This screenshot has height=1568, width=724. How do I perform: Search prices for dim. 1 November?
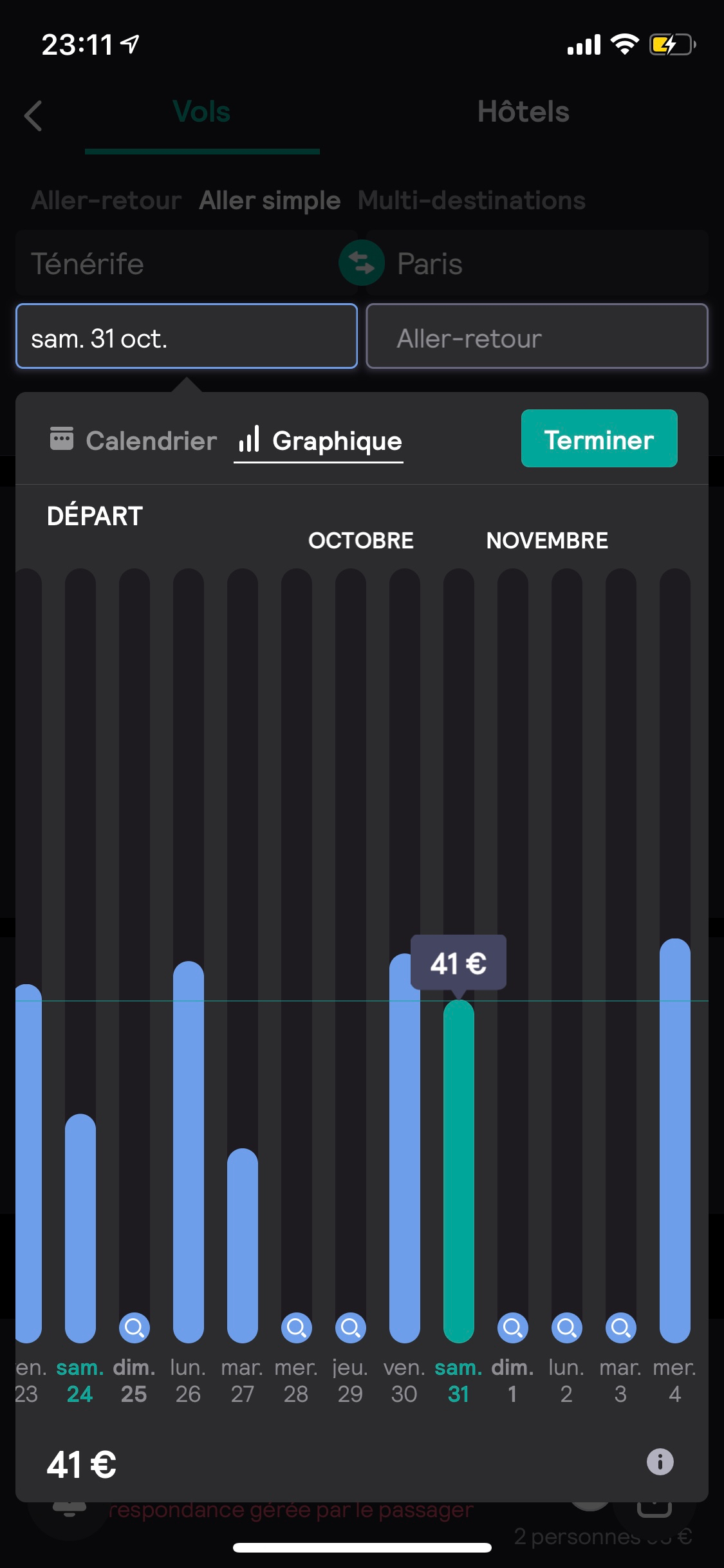coord(513,1327)
